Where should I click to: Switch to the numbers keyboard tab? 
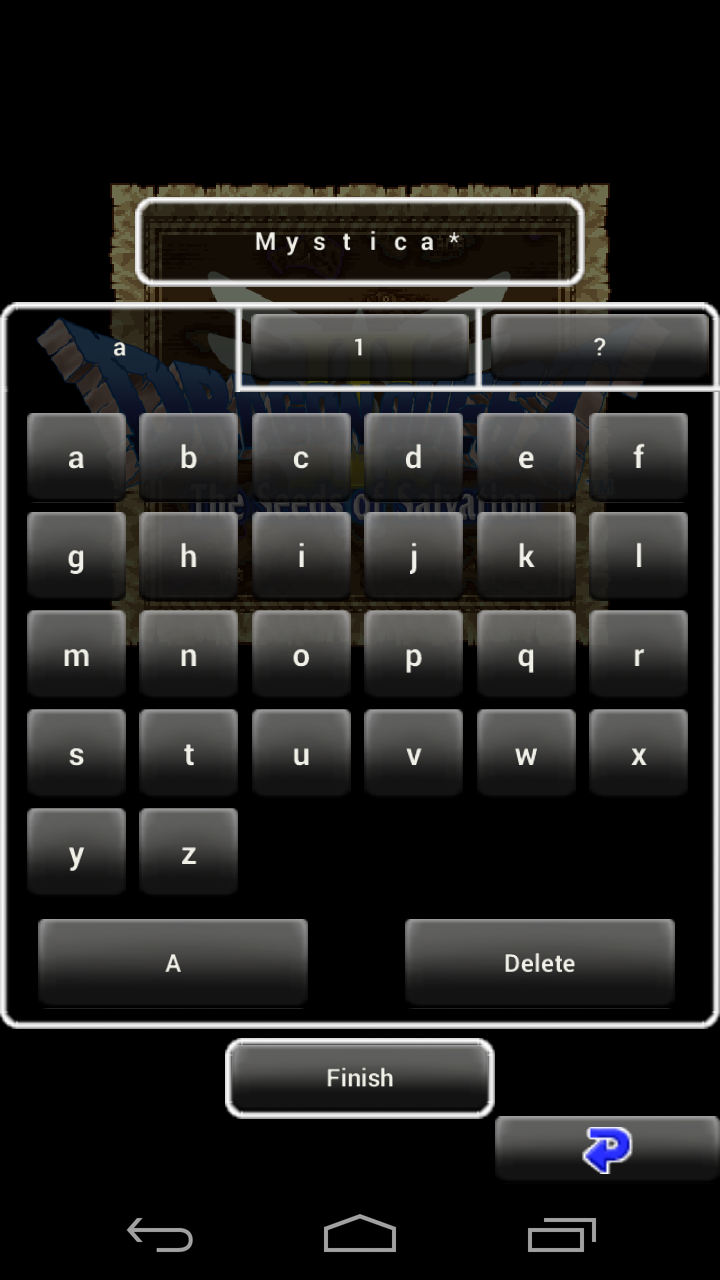coord(359,347)
